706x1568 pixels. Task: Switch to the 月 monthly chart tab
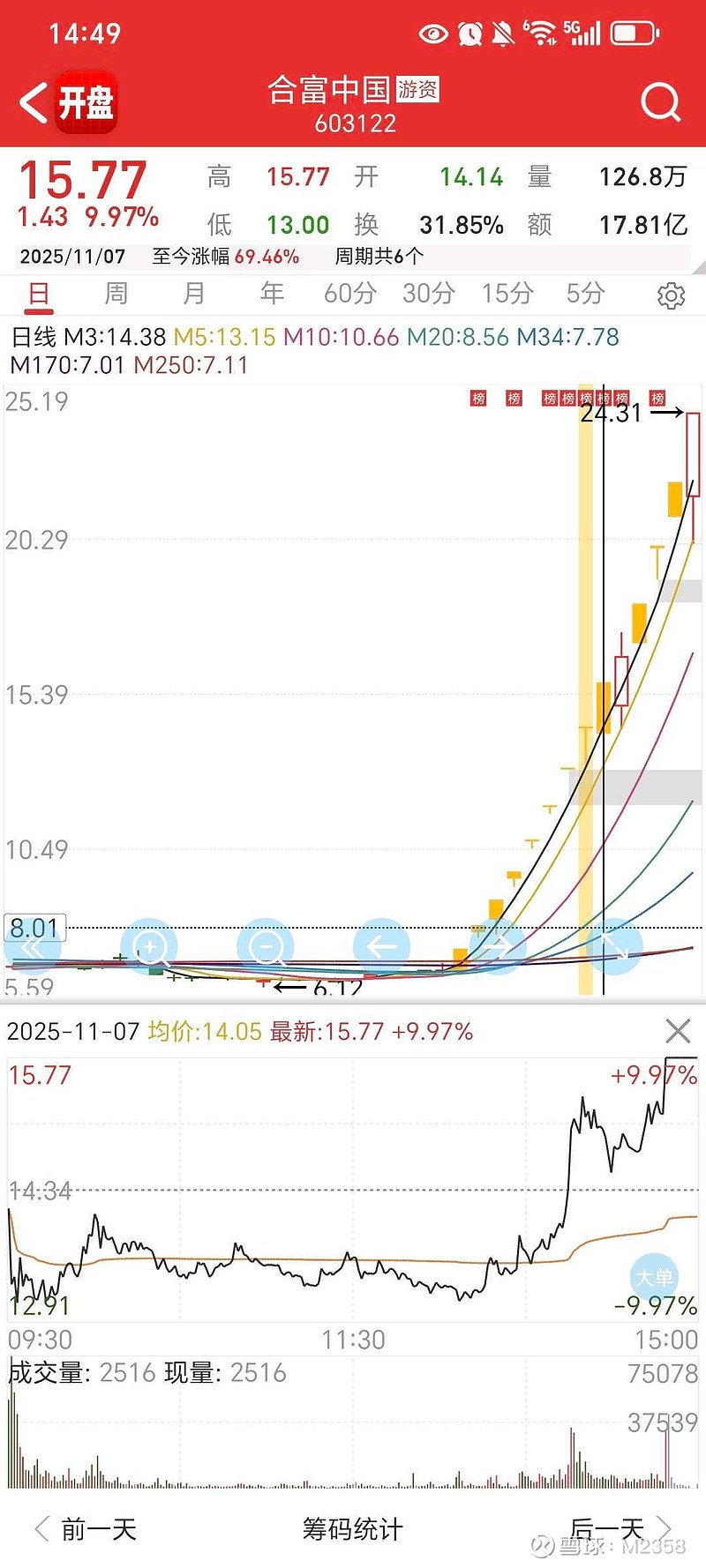[193, 294]
